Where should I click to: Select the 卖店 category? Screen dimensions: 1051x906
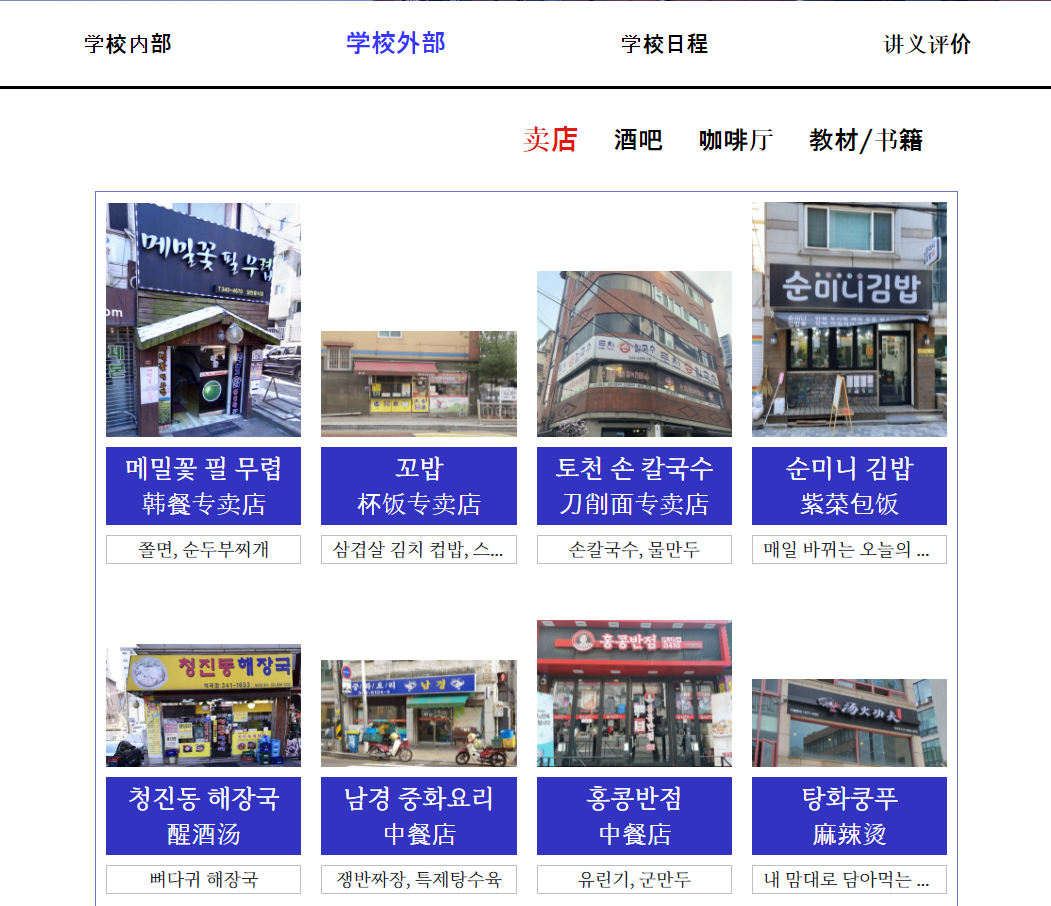point(550,140)
